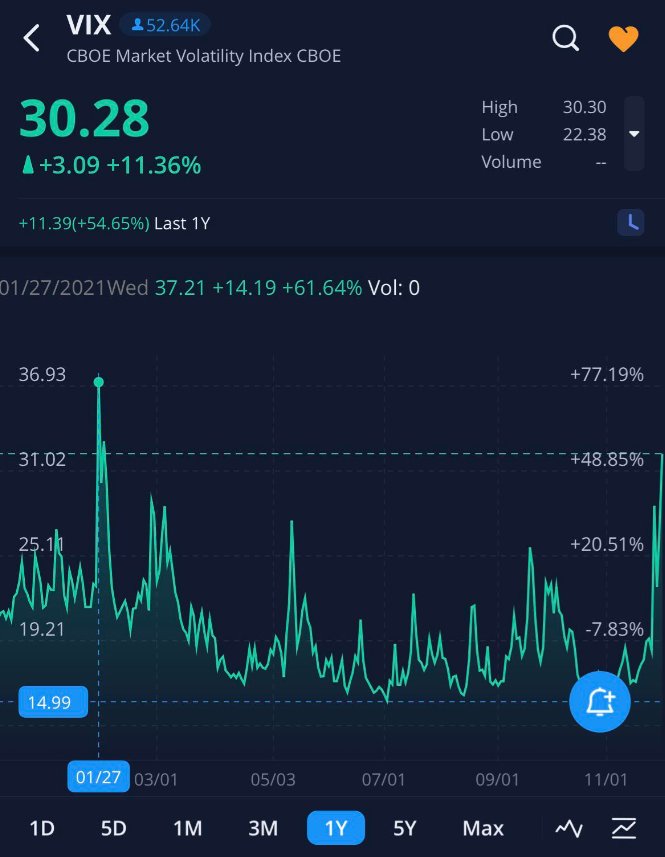Switch chart range to 1D
The width and height of the screenshot is (665, 857).
tap(42, 828)
